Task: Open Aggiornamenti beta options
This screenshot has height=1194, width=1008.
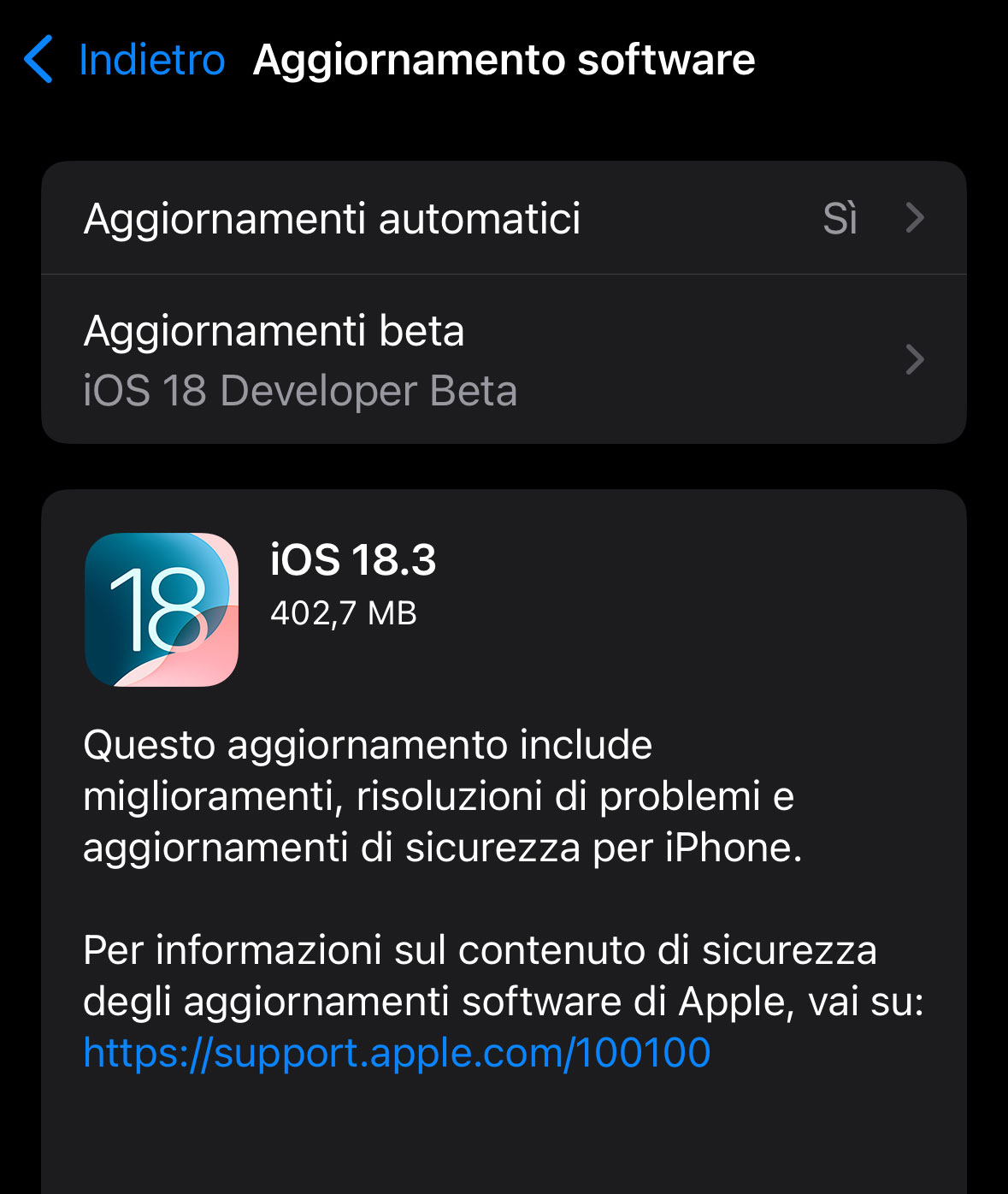Action: pos(503,359)
